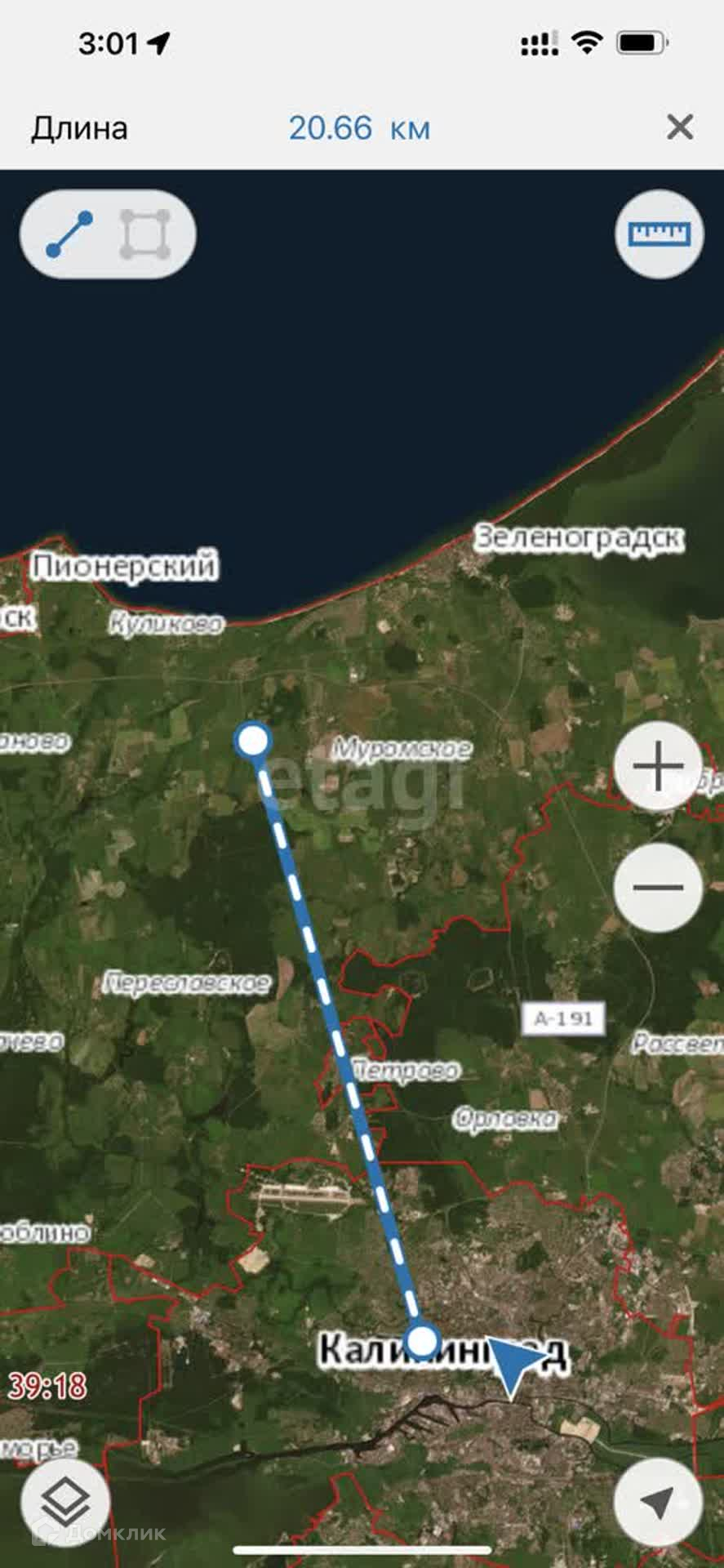Zoom in on the map
Screen dimensions: 724x1568
click(x=658, y=766)
